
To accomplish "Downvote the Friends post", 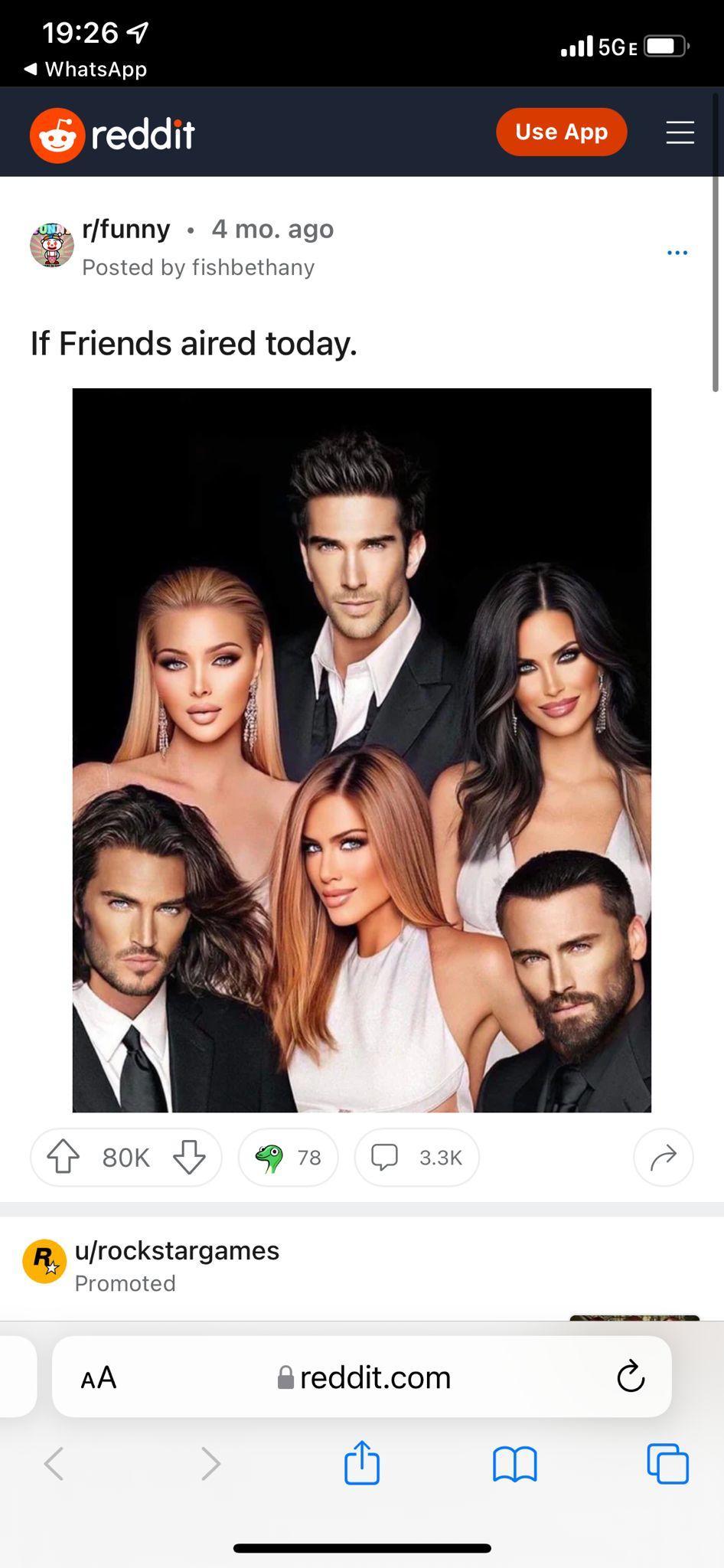I will [189, 1157].
